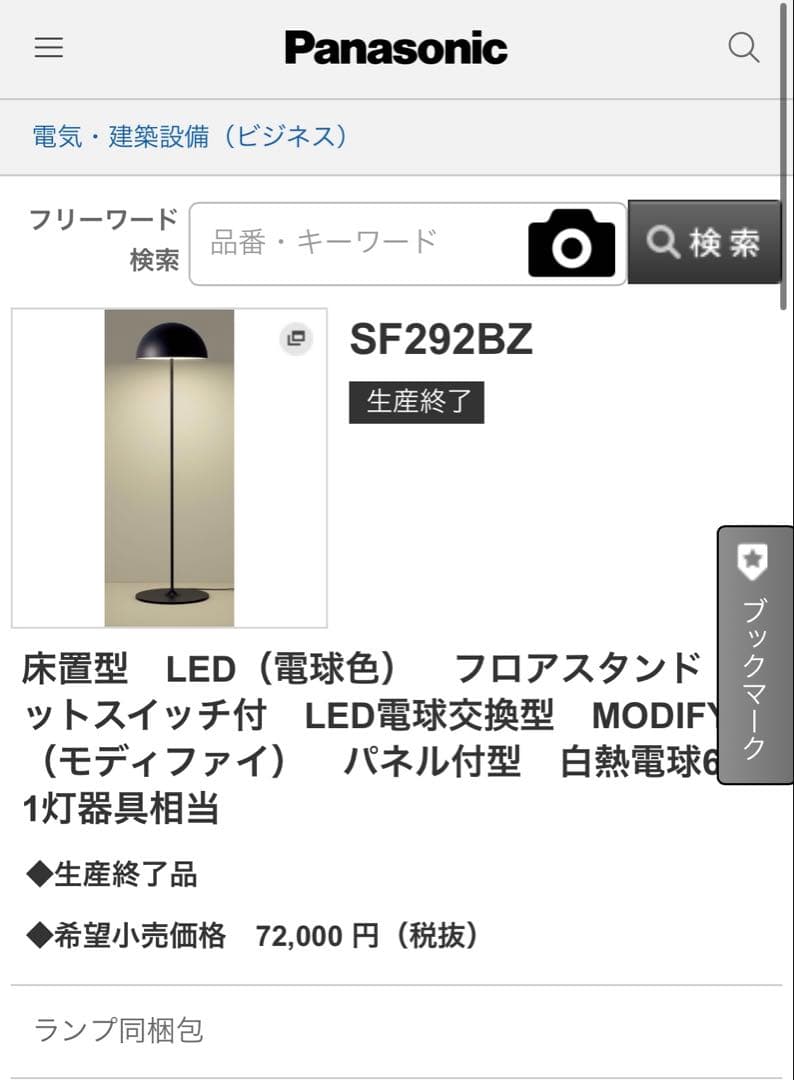Viewport: 794px width, 1080px height.
Task: Click the 生産終了 status label
Action: 416,402
